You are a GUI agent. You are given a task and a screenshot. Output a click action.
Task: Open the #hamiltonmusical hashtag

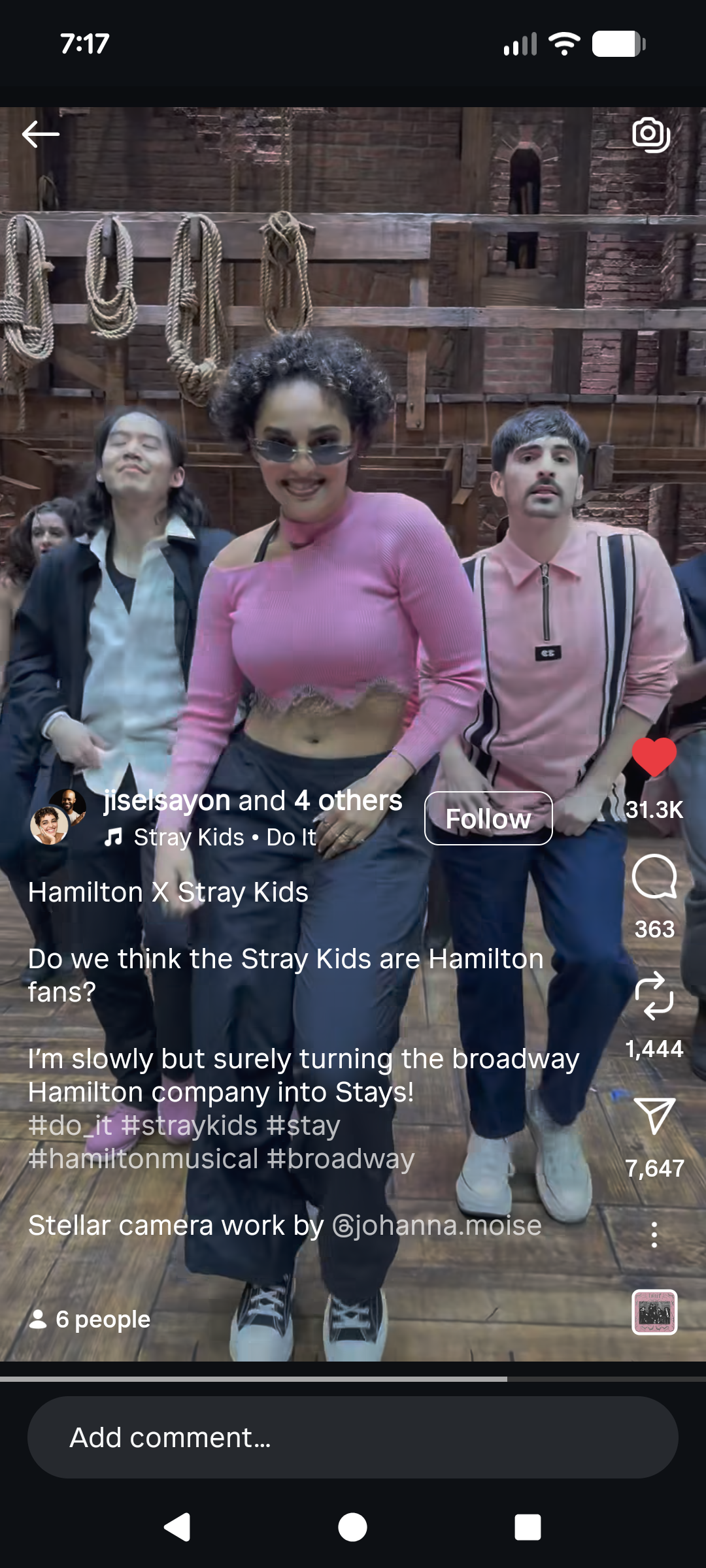tap(143, 1159)
